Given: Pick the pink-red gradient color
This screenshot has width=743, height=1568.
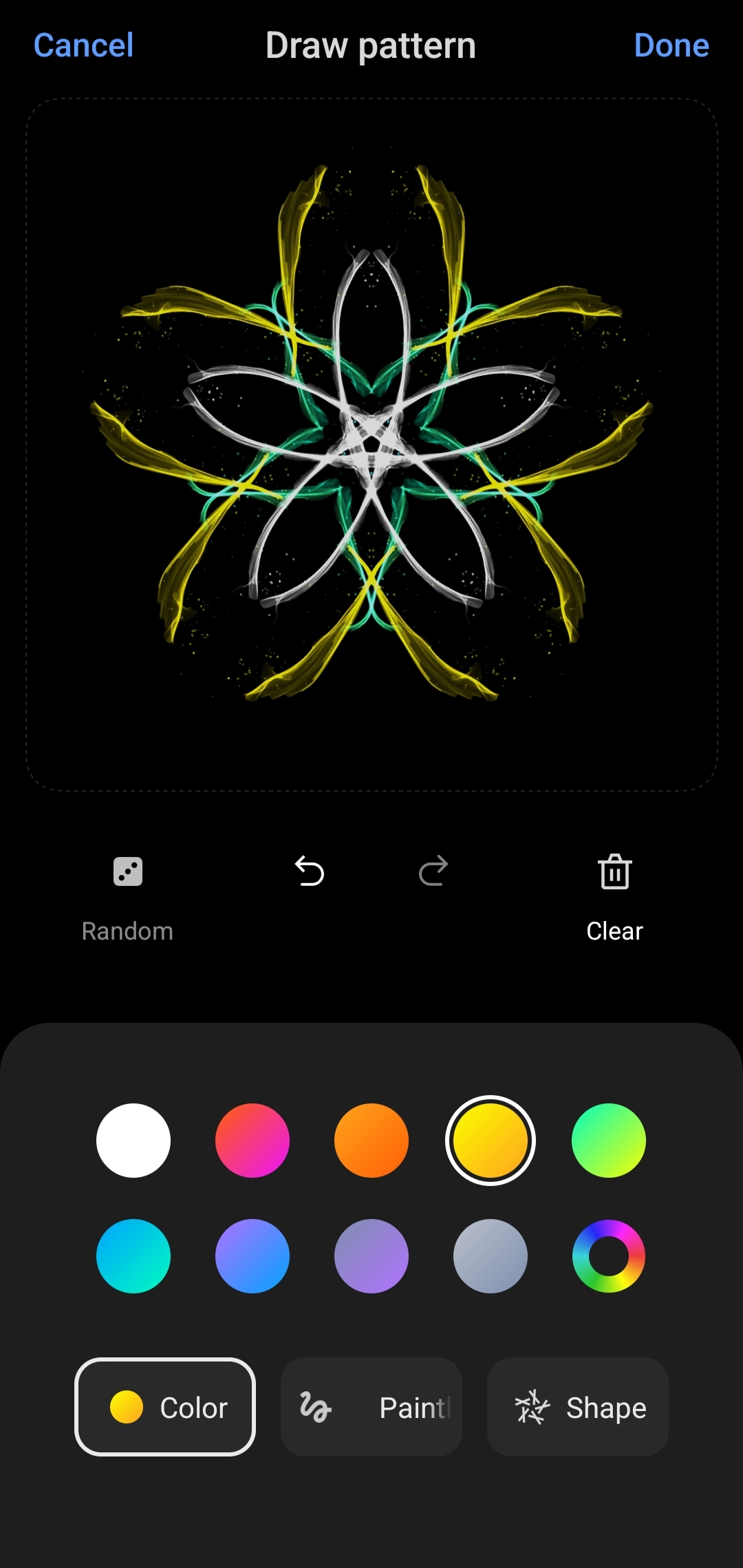Looking at the screenshot, I should (x=252, y=1141).
